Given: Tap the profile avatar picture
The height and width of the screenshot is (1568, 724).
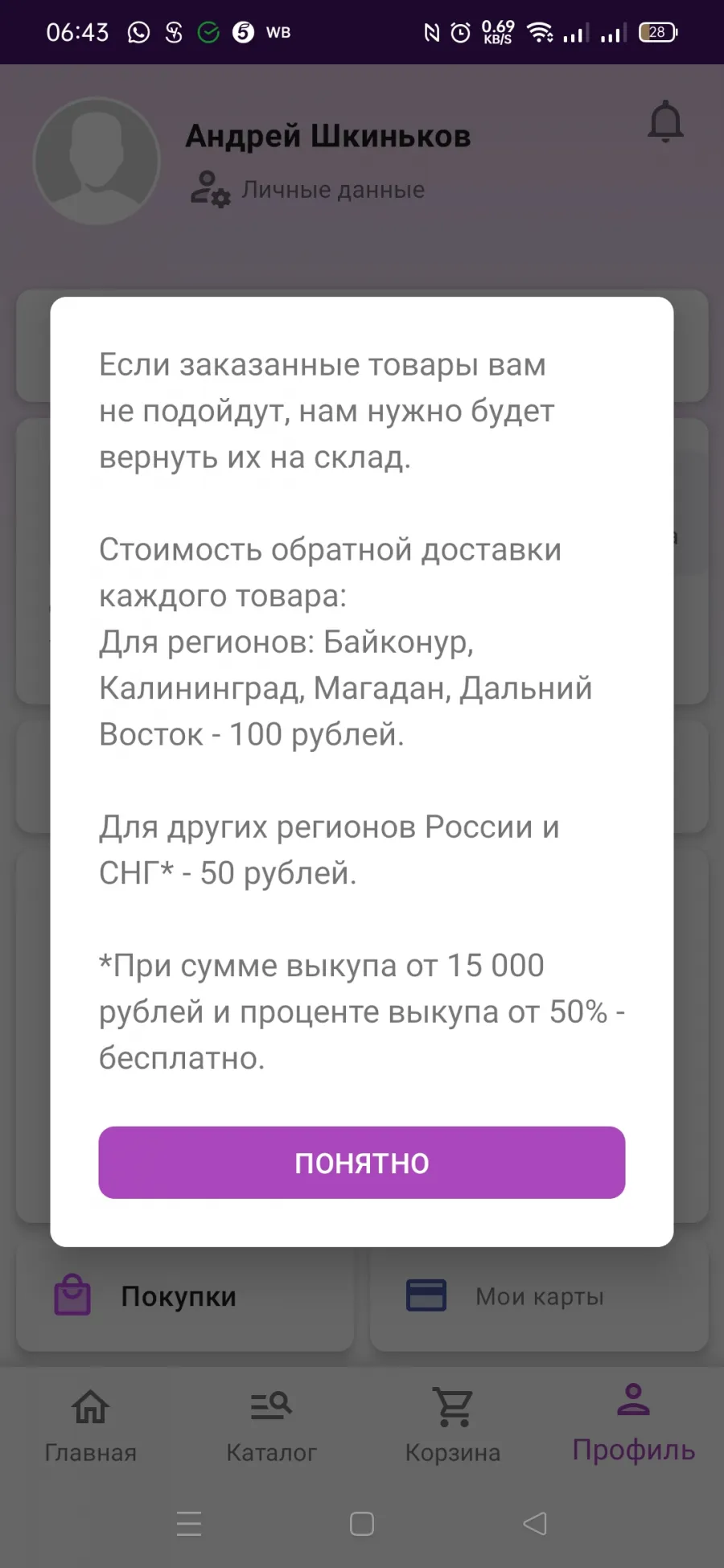Looking at the screenshot, I should tap(97, 161).
